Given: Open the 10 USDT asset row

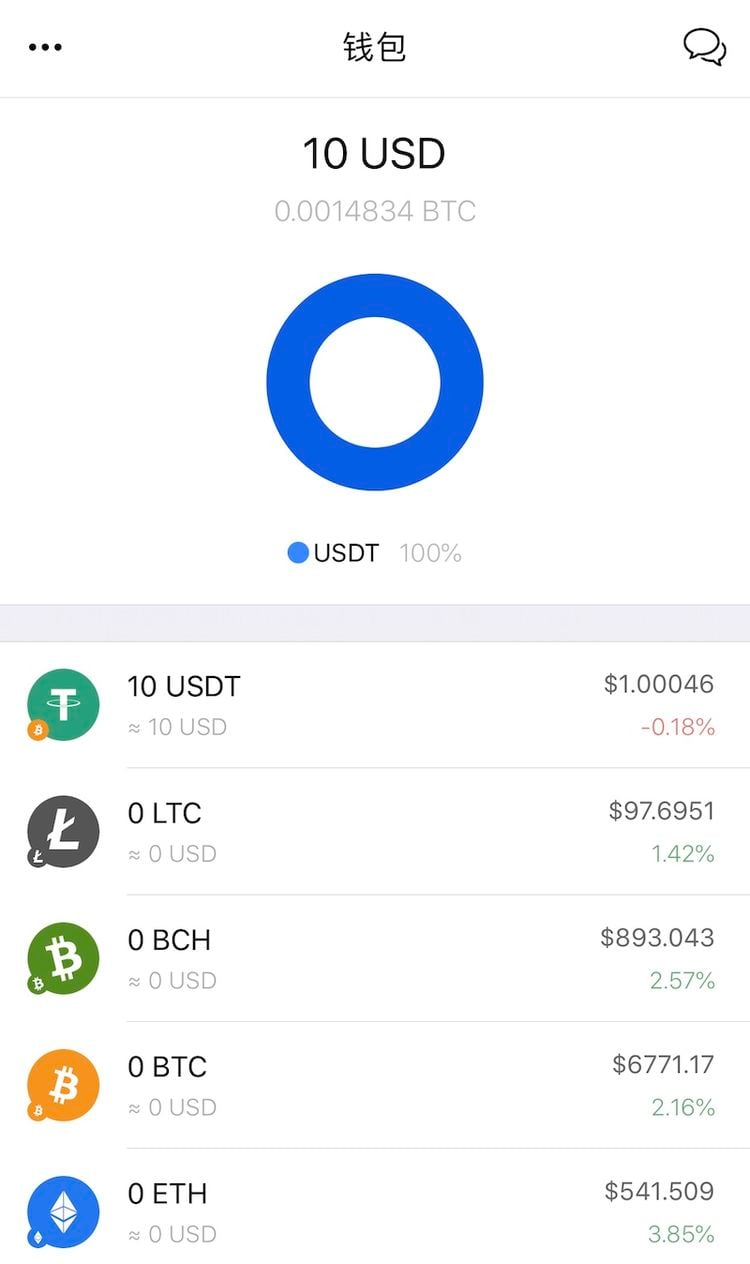Looking at the screenshot, I should coord(375,703).
